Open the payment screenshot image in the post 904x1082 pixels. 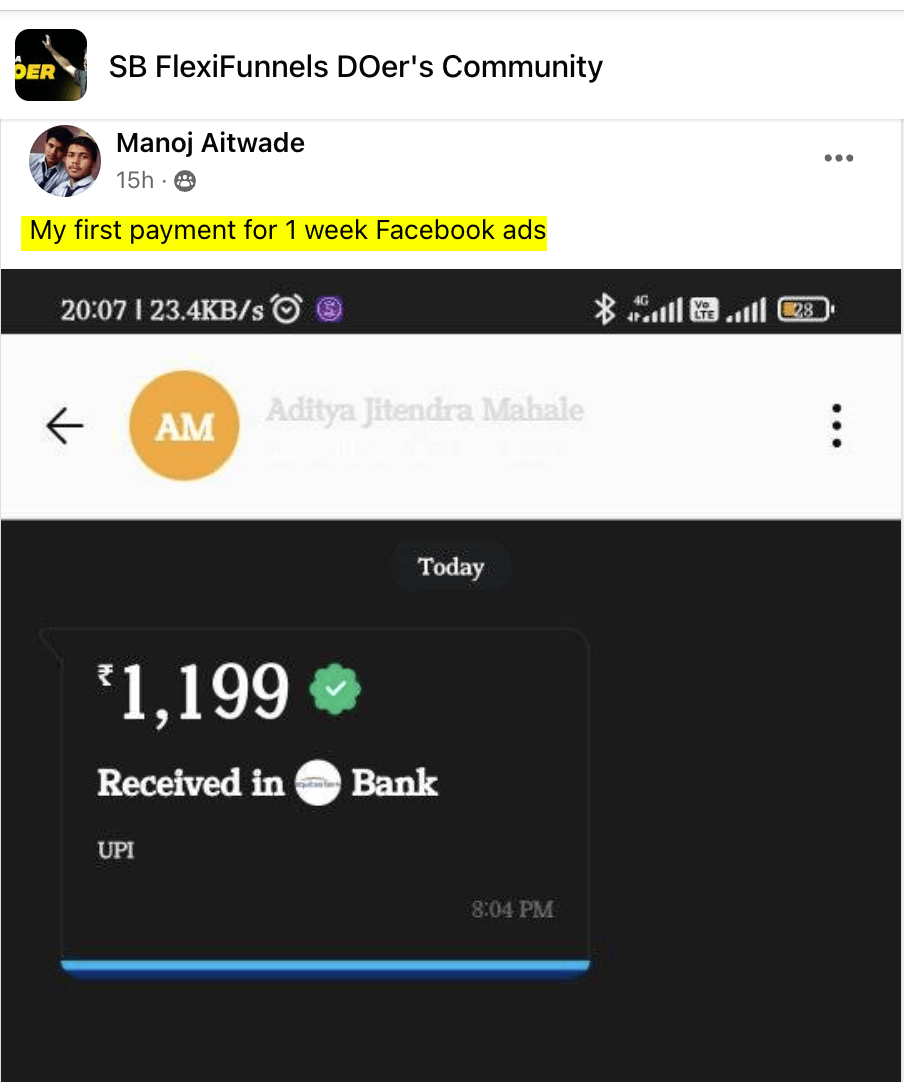point(450,675)
